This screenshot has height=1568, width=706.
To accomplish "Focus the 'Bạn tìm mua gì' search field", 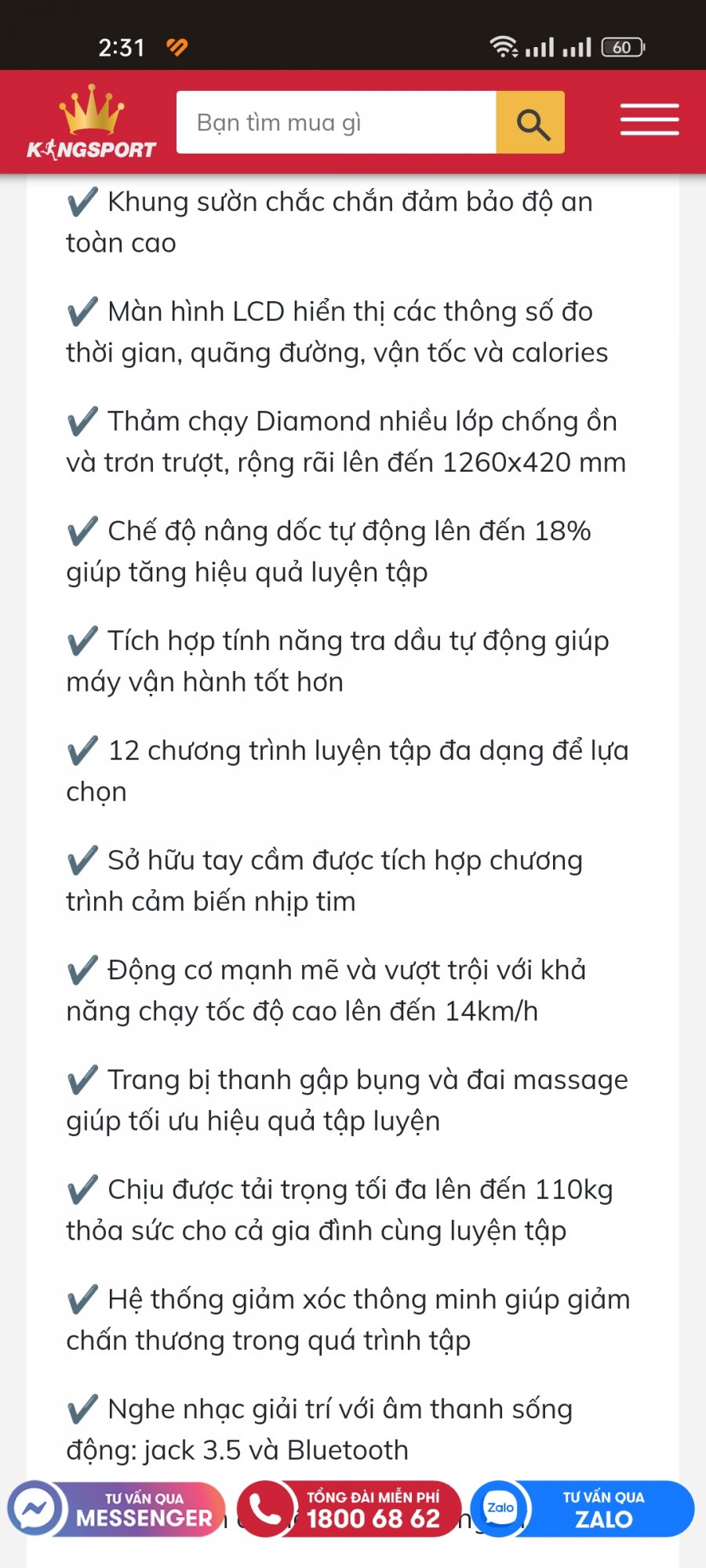I will point(336,122).
